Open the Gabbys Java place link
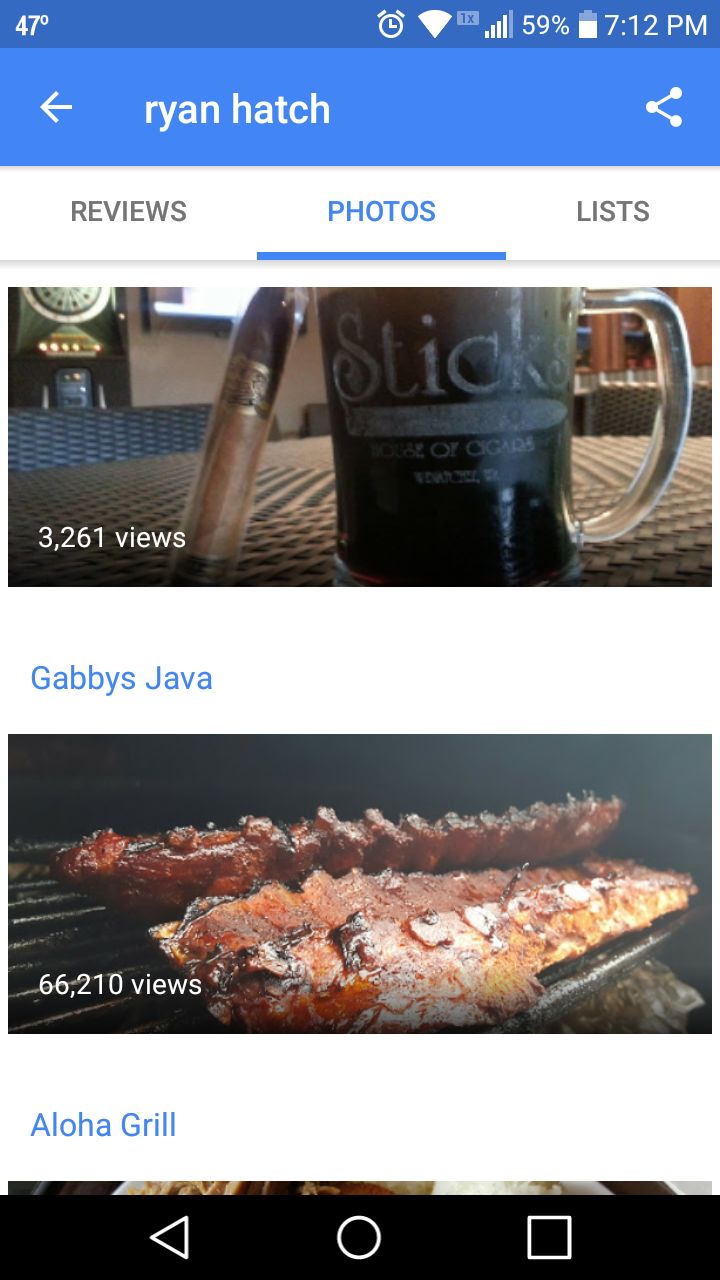 point(122,678)
